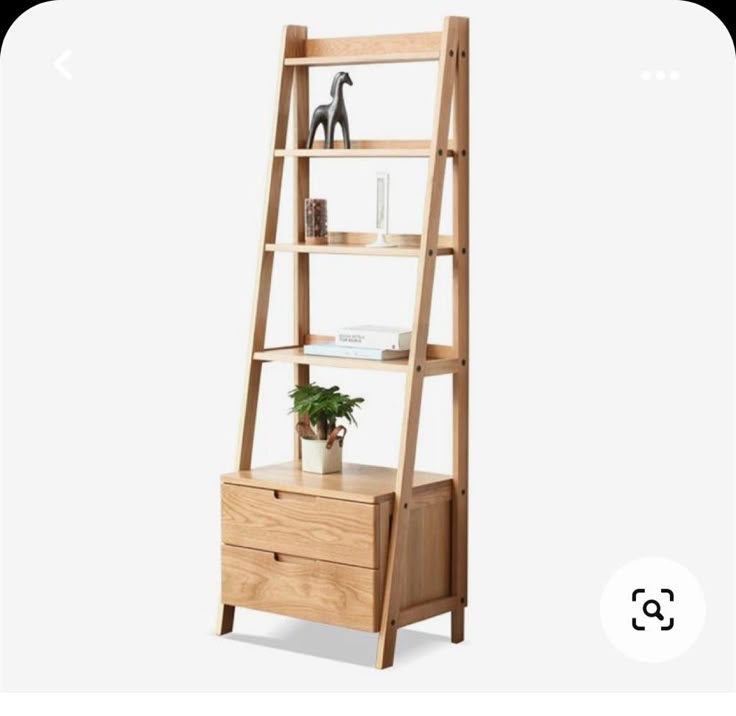This screenshot has width=736, height=716.
Task: Open the three-dot overflow menu
Action: pyautogui.click(x=660, y=75)
